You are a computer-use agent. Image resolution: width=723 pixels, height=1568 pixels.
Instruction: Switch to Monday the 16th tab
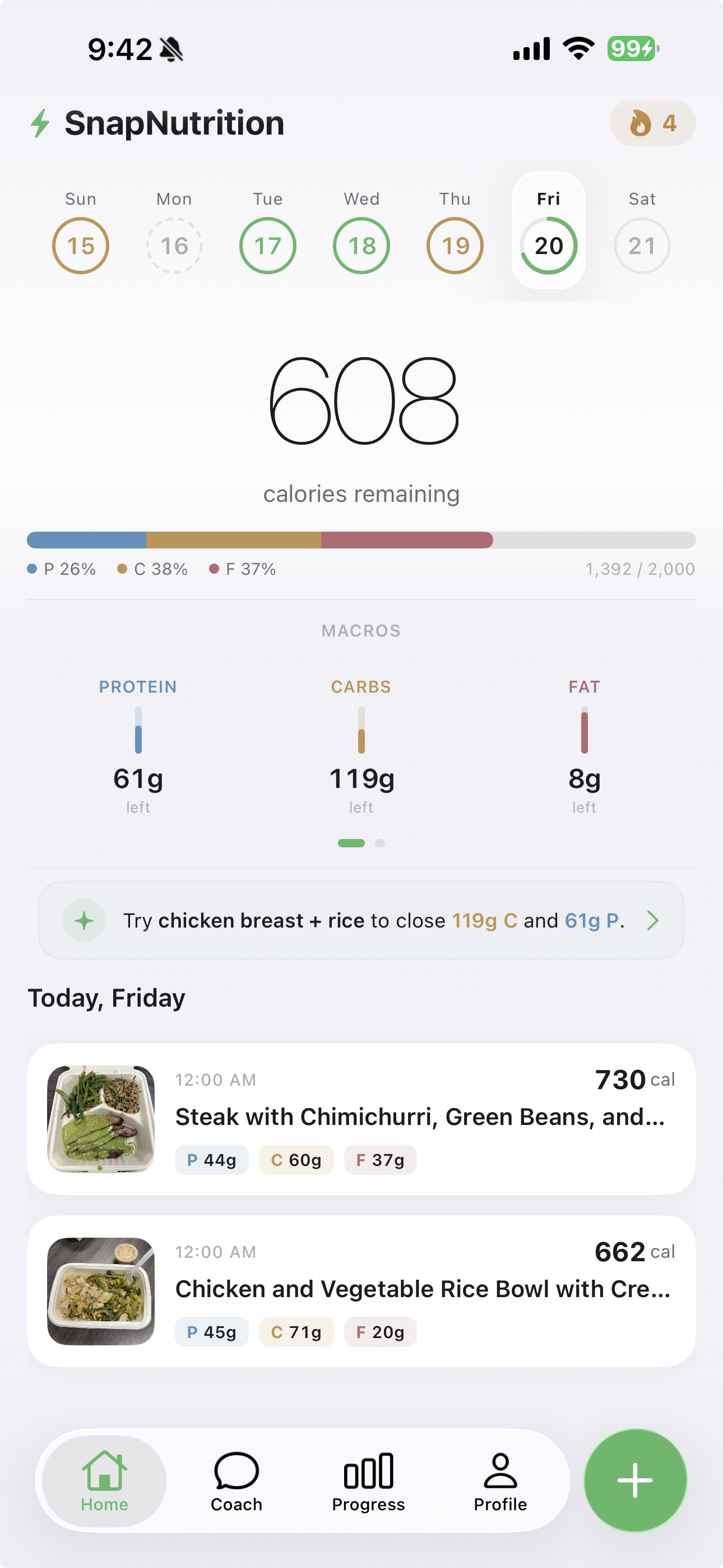pyautogui.click(x=174, y=245)
